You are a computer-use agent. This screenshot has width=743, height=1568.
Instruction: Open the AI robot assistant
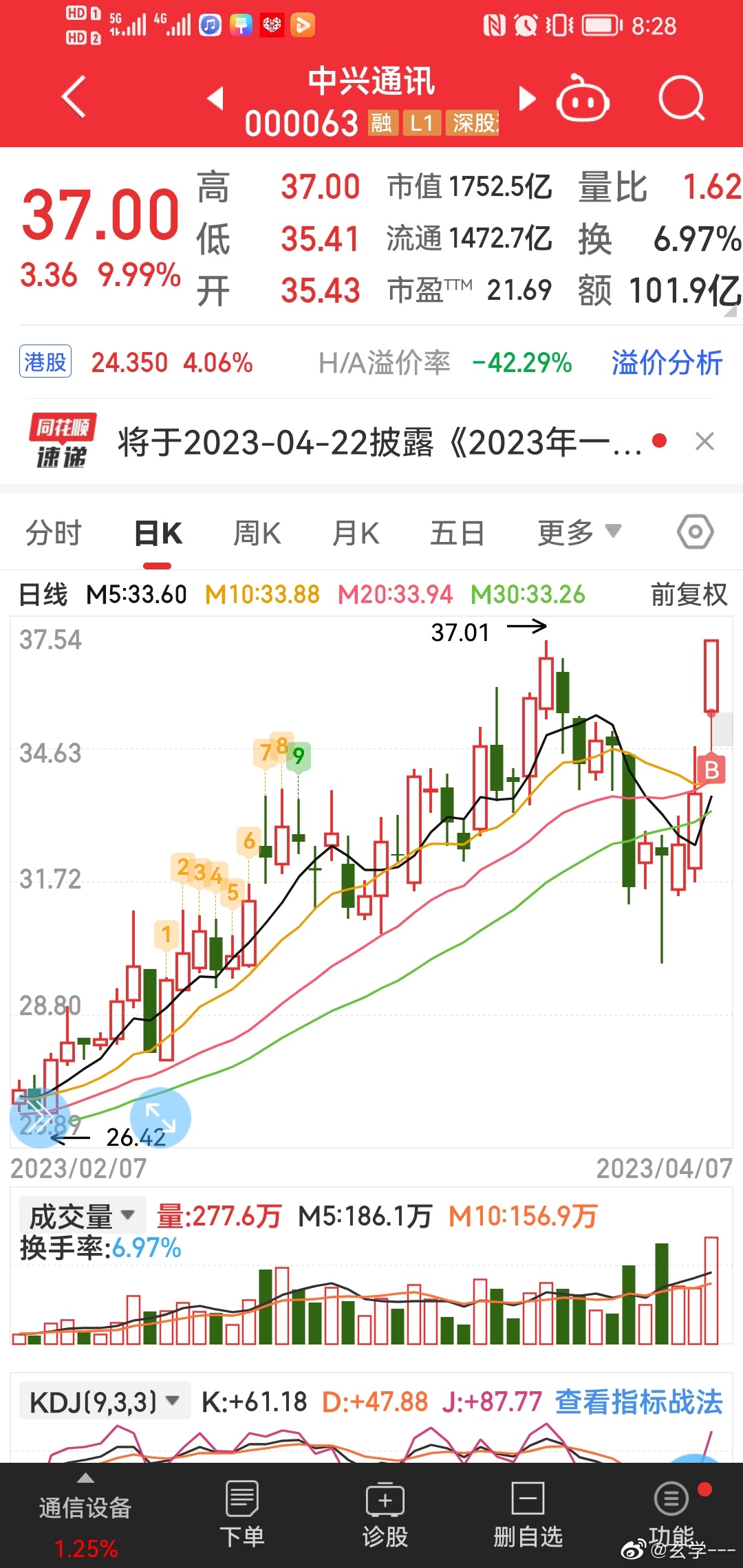point(583,98)
